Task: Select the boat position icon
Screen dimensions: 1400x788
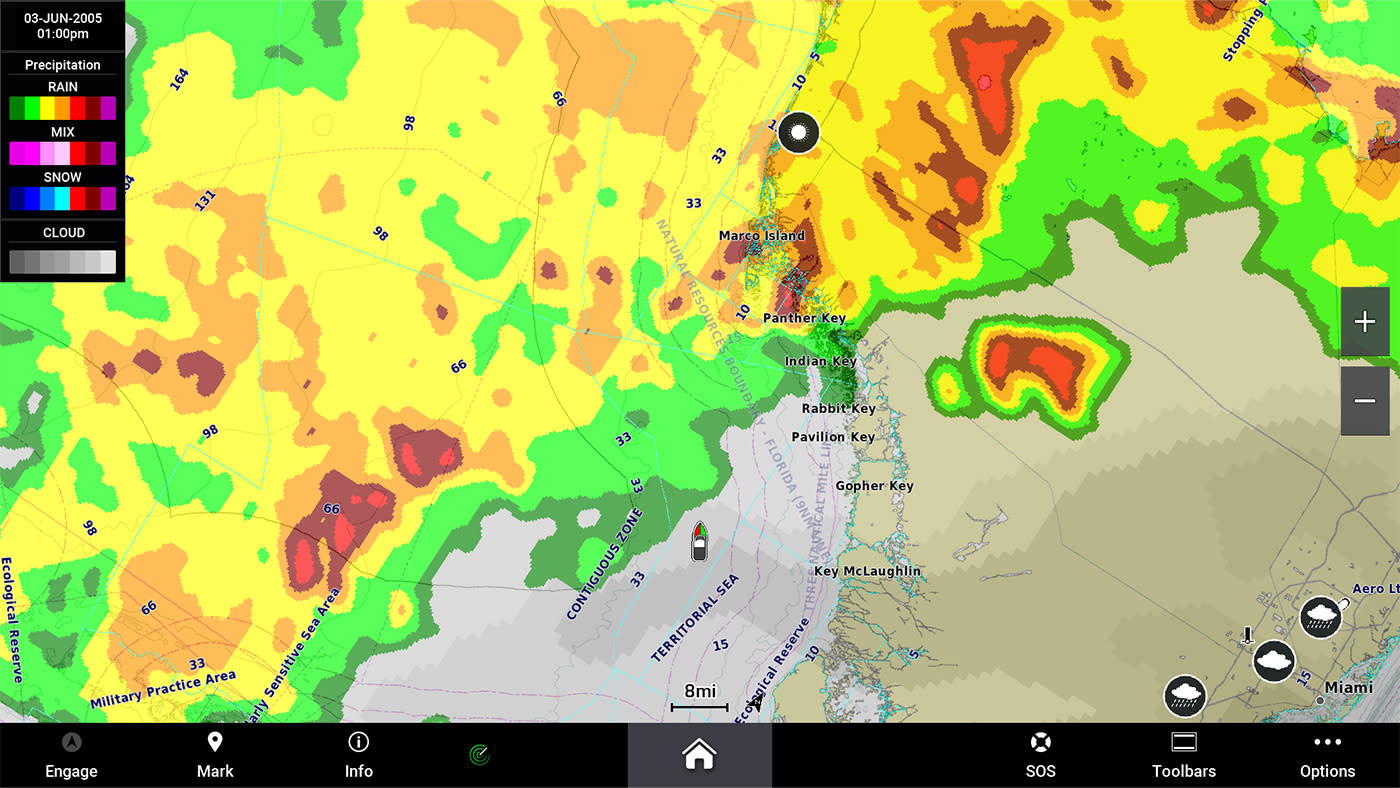Action: [699, 540]
